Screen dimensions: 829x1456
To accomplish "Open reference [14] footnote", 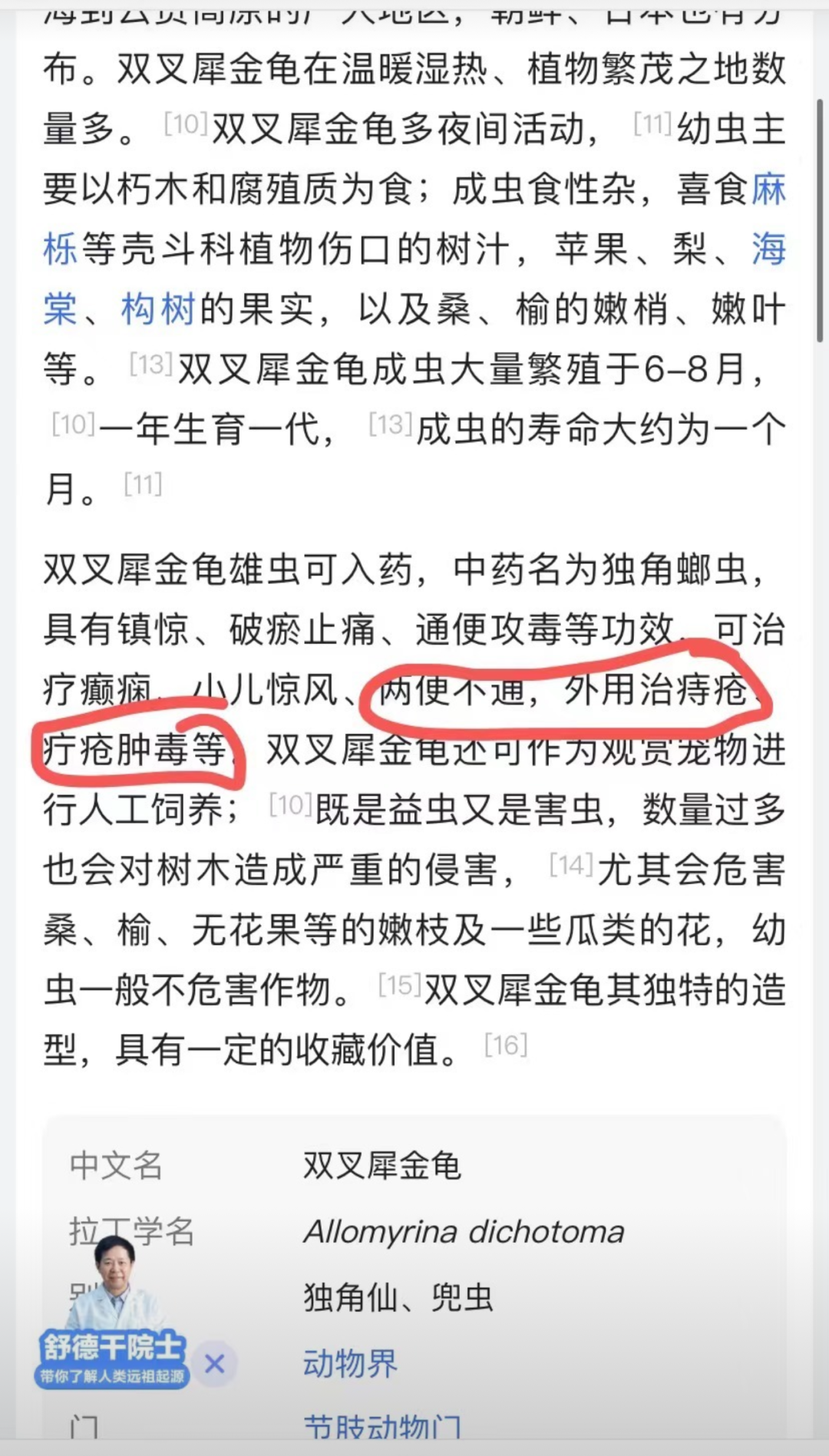I will [x=572, y=865].
